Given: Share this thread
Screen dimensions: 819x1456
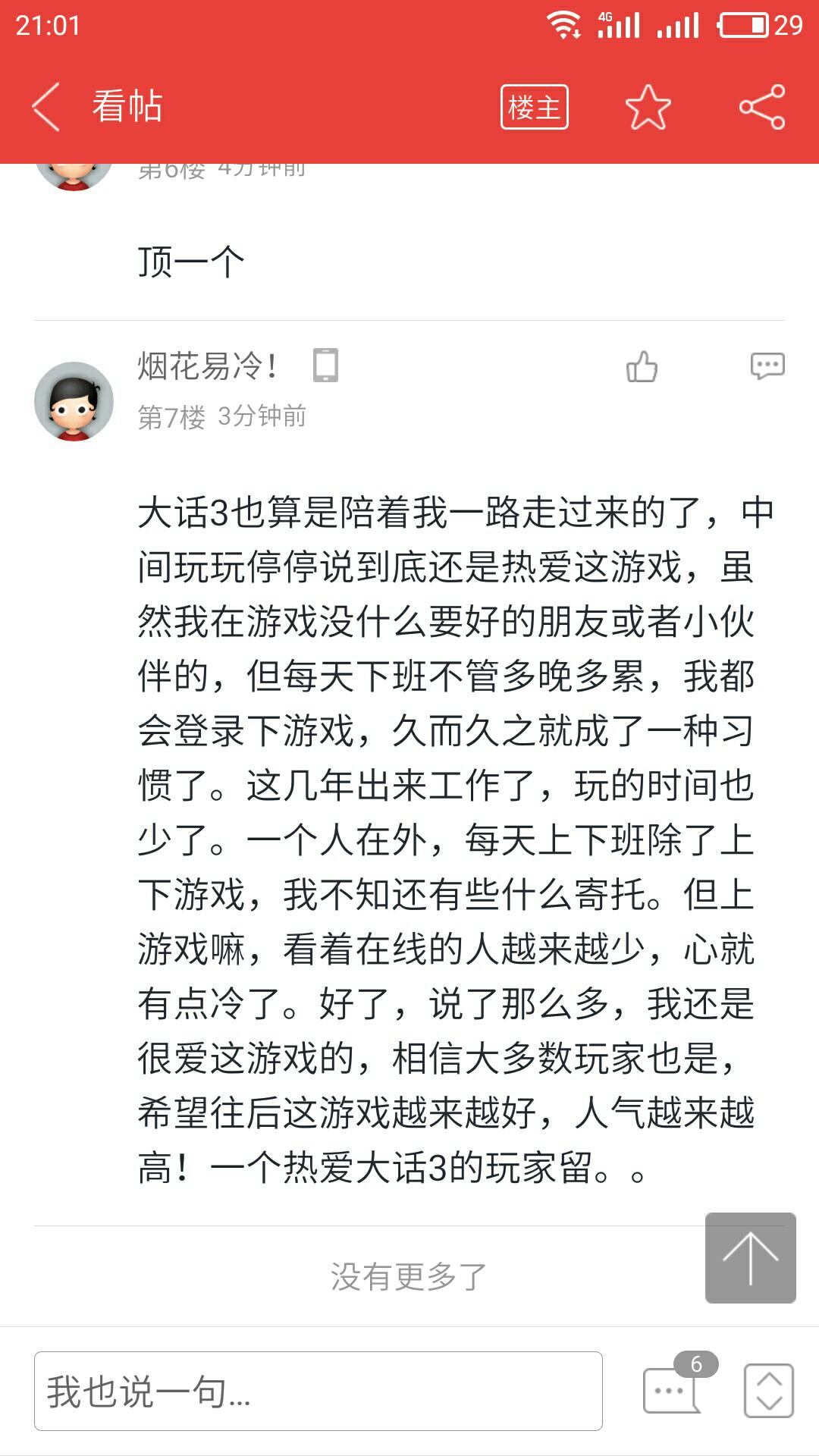Looking at the screenshot, I should 762,107.
